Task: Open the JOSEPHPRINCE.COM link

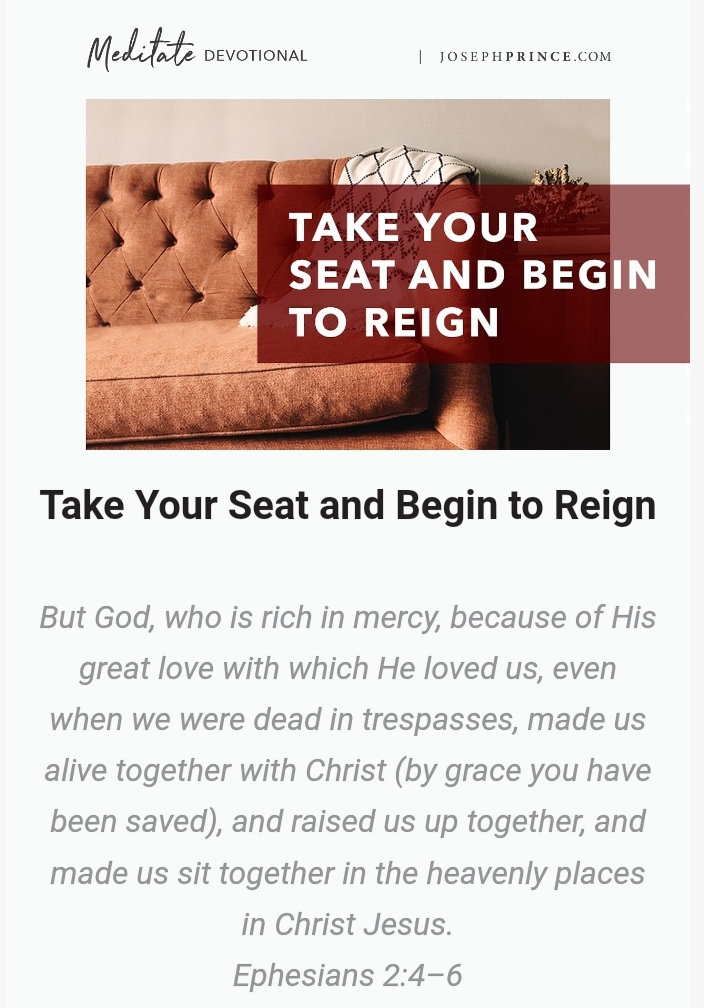Action: click(x=525, y=57)
